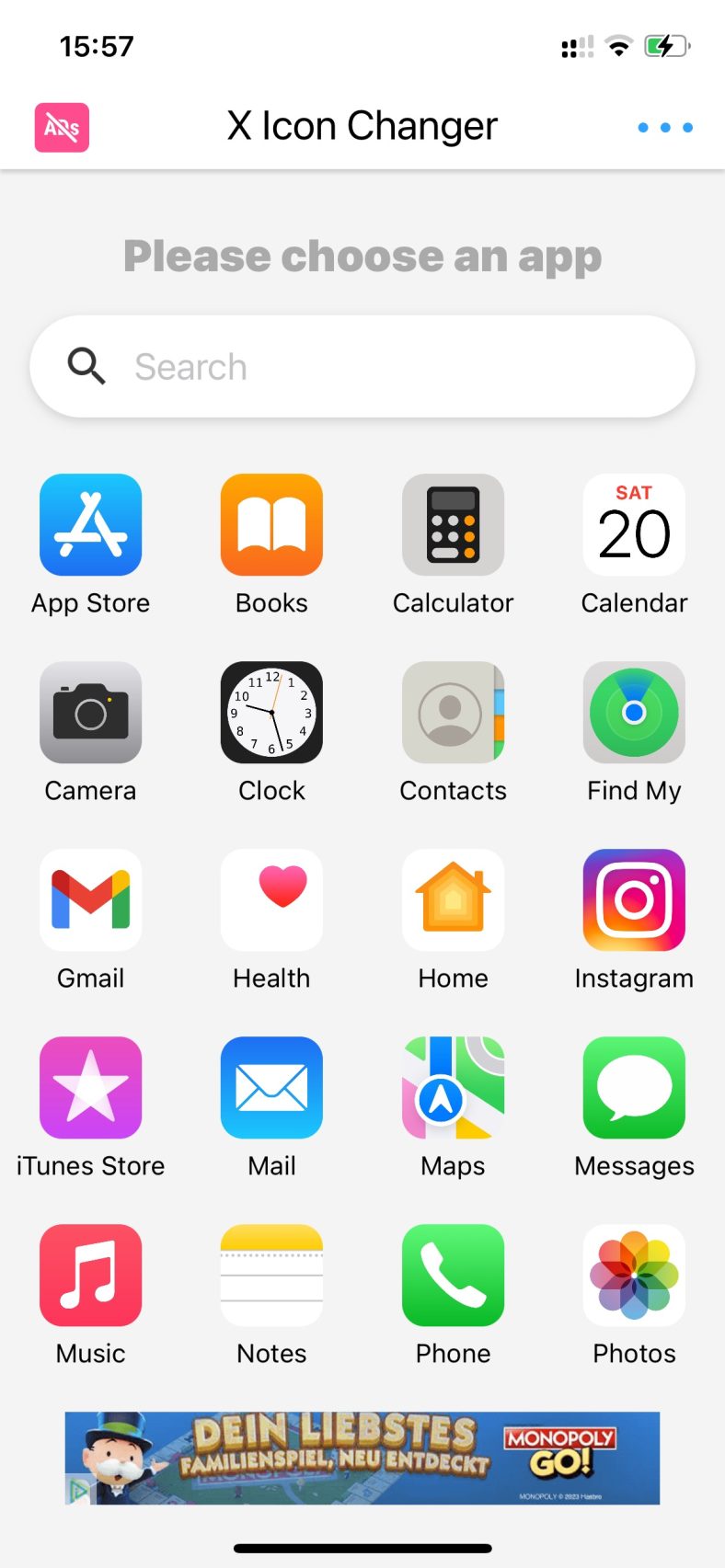Select the Music app icon
Viewport: 725px width, 1568px height.
coord(90,1276)
